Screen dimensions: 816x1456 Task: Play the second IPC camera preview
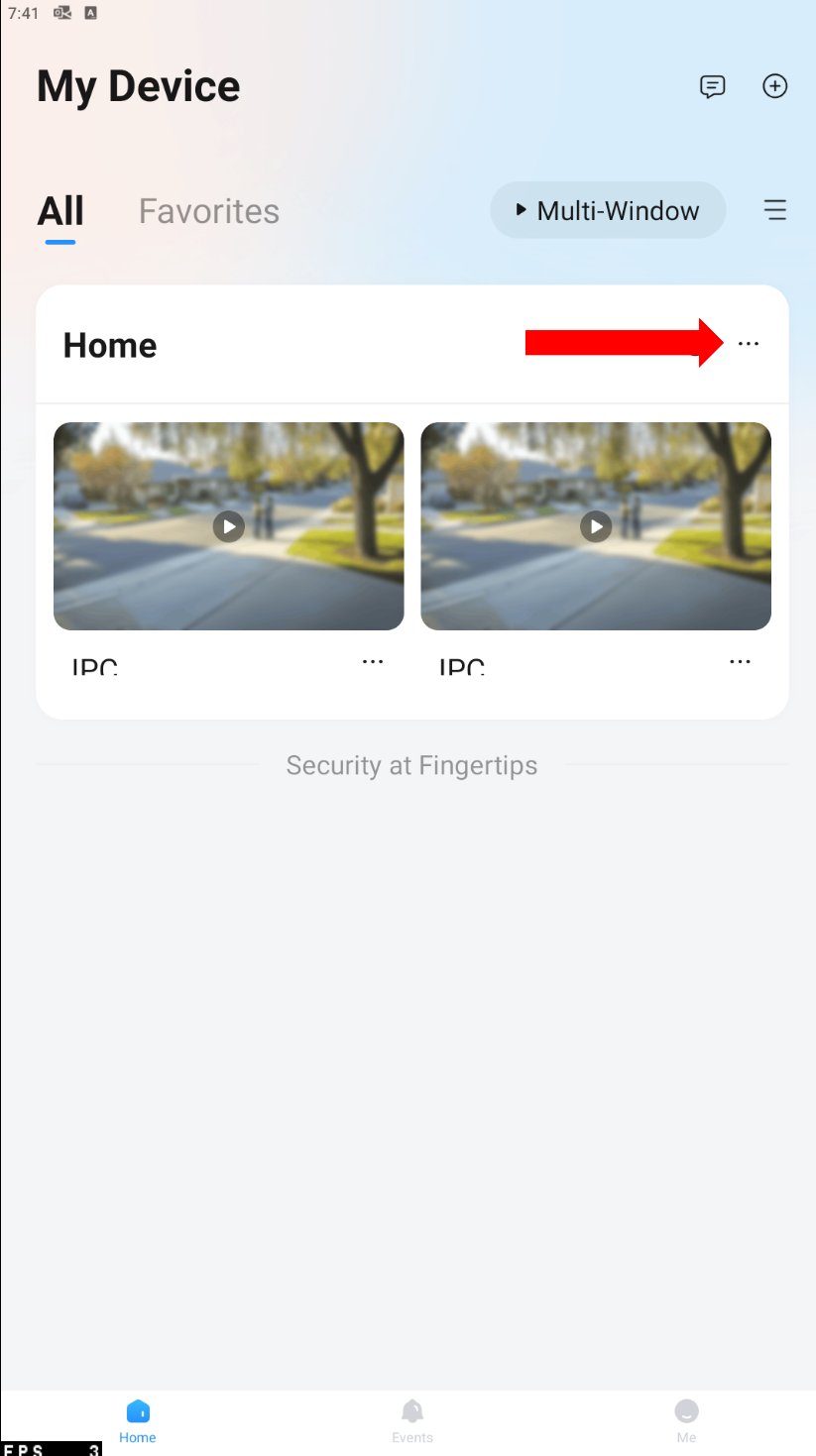point(596,526)
